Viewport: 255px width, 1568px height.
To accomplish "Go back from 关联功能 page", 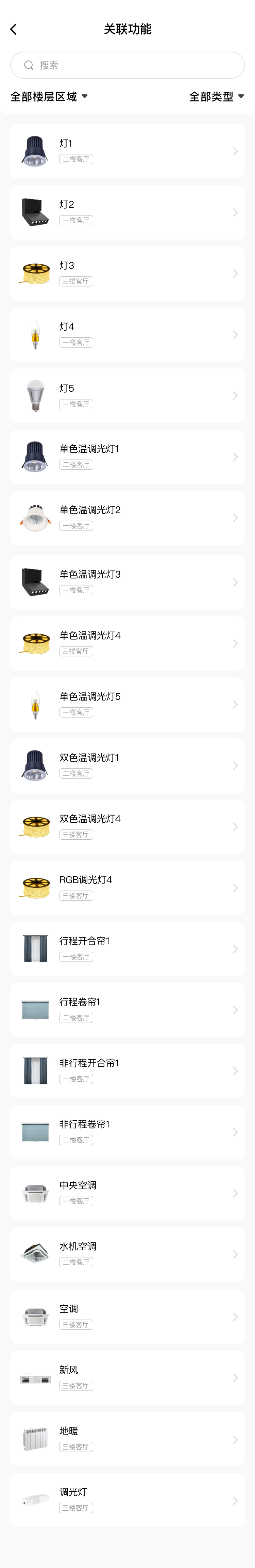I will (13, 29).
